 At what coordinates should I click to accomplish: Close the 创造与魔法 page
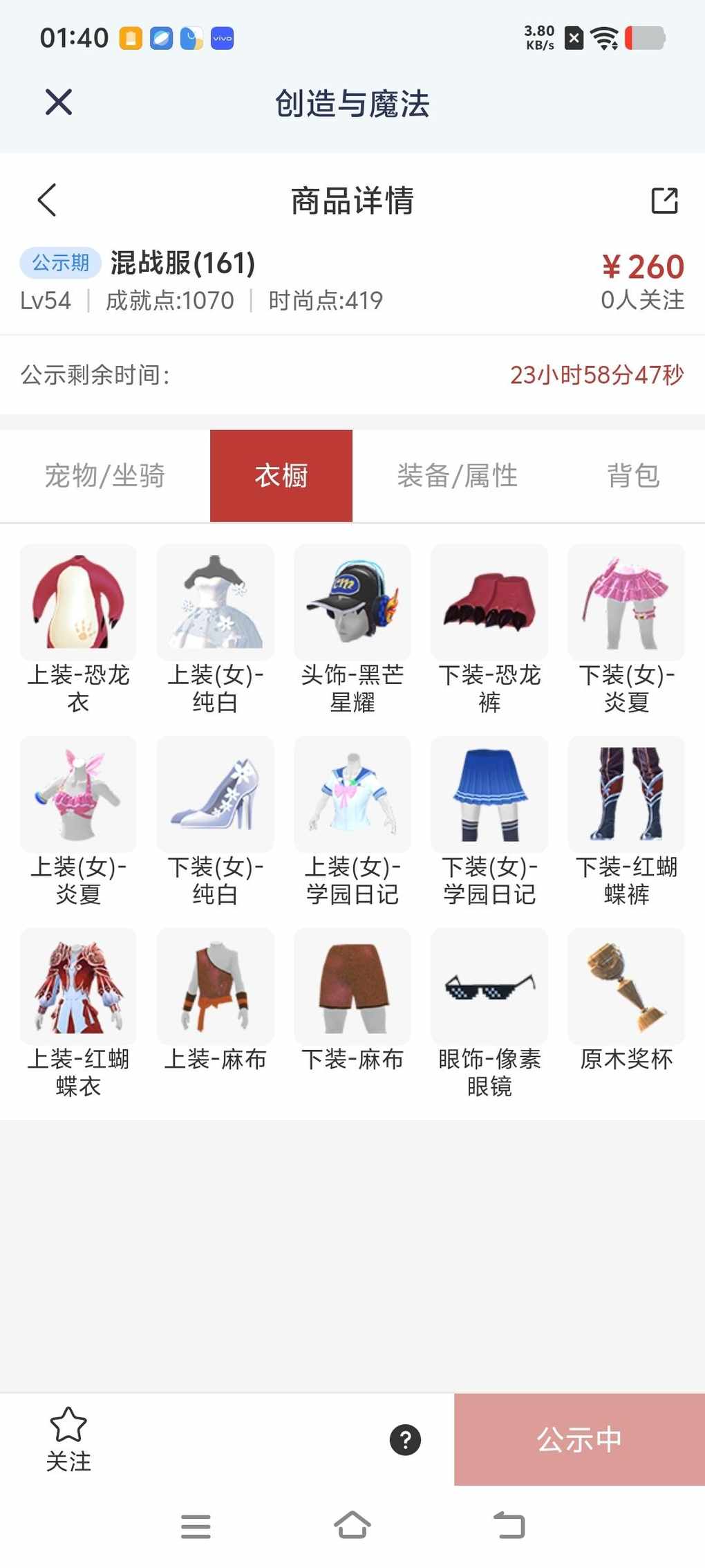59,102
